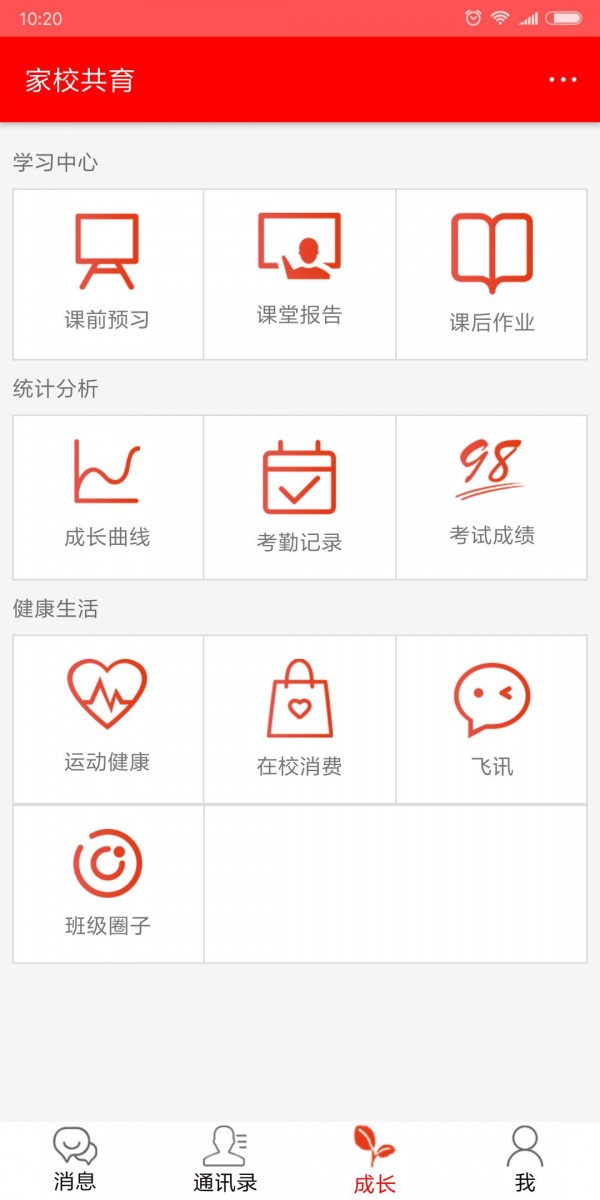The width and height of the screenshot is (600, 1200).
Task: Go to the 通讯录 contacts tab
Action: (225, 1160)
